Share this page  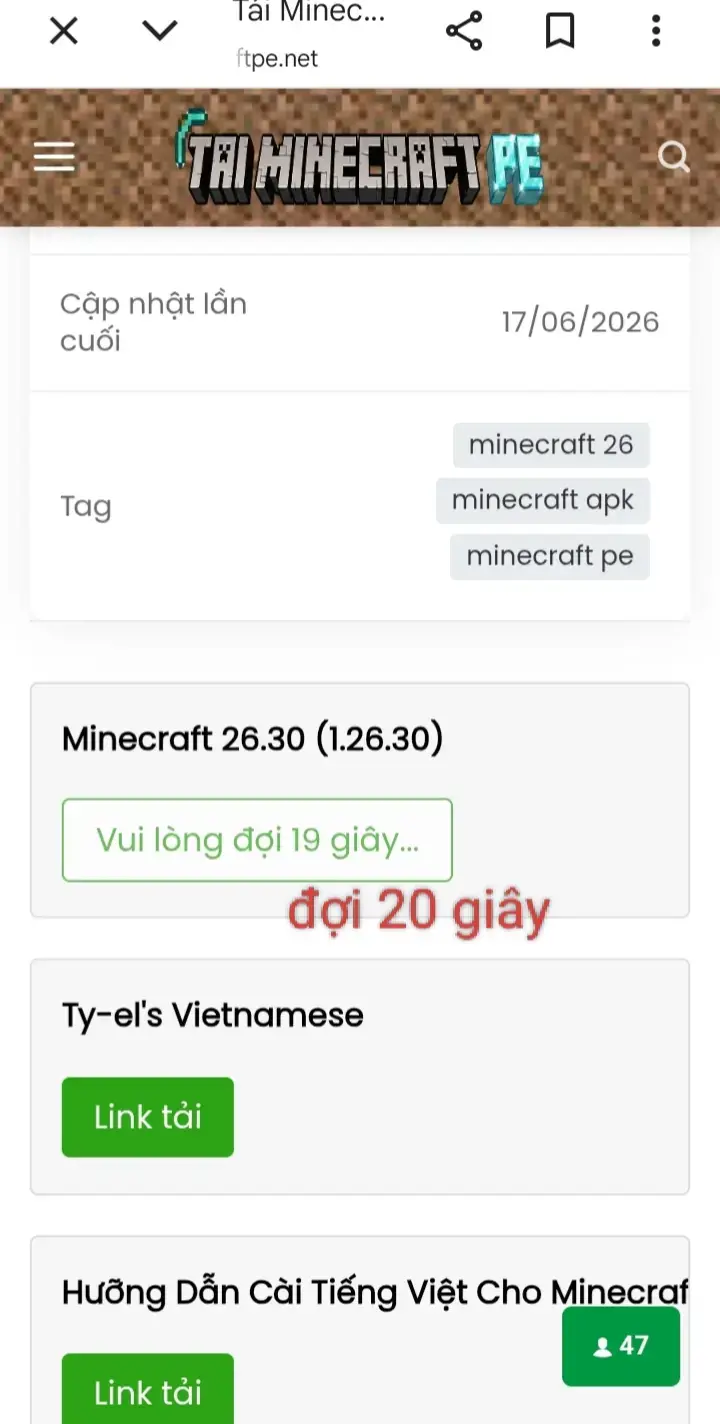coord(464,31)
